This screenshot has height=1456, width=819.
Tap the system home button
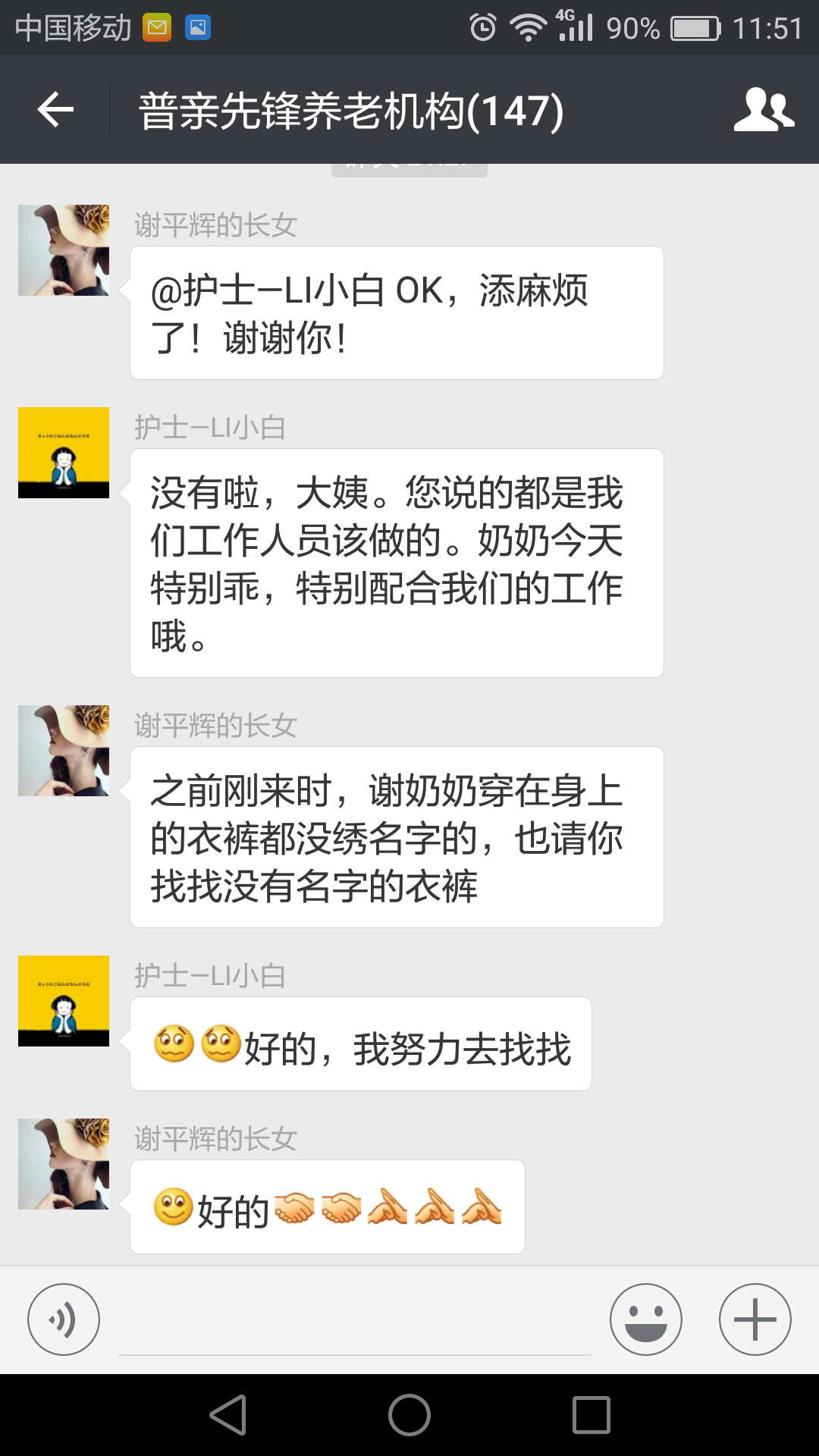(x=409, y=1415)
